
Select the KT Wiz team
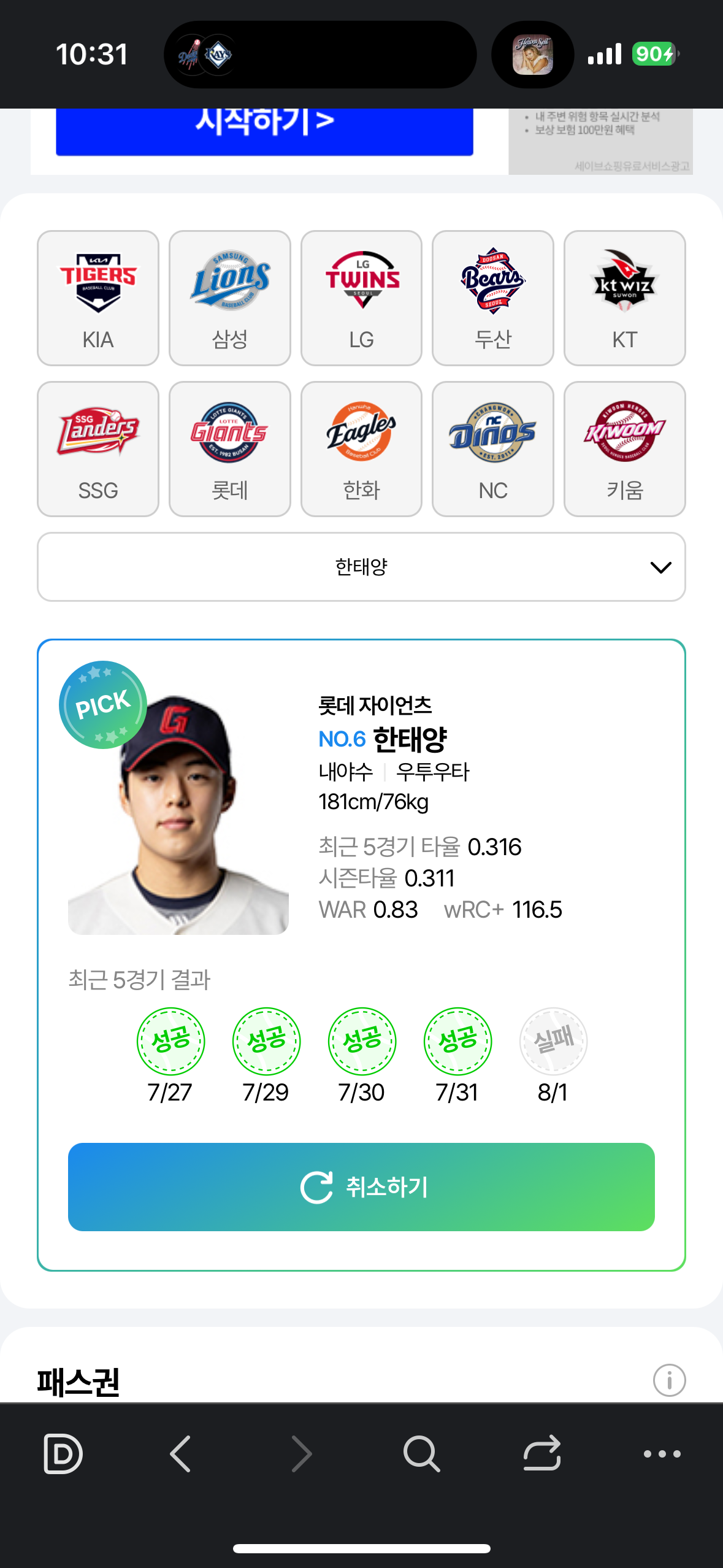(624, 298)
